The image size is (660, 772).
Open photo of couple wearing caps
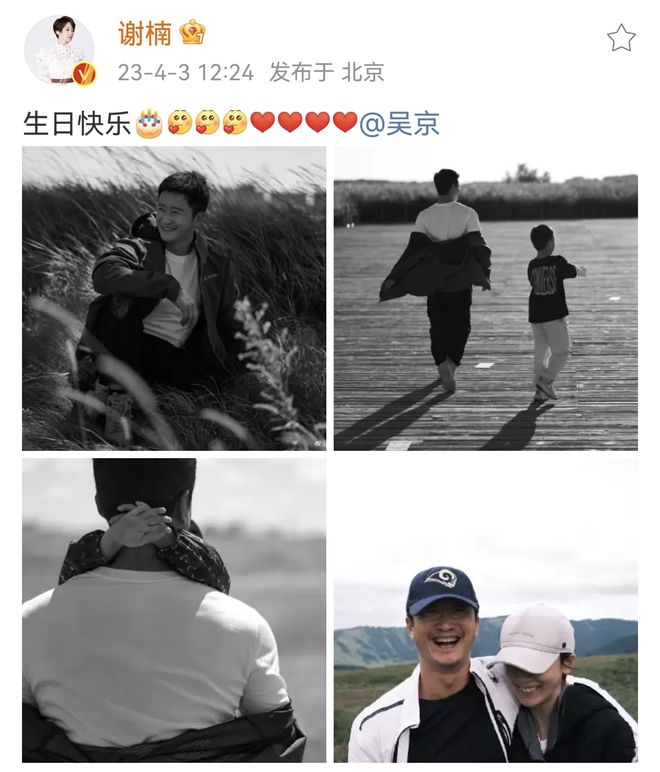pyautogui.click(x=485, y=610)
